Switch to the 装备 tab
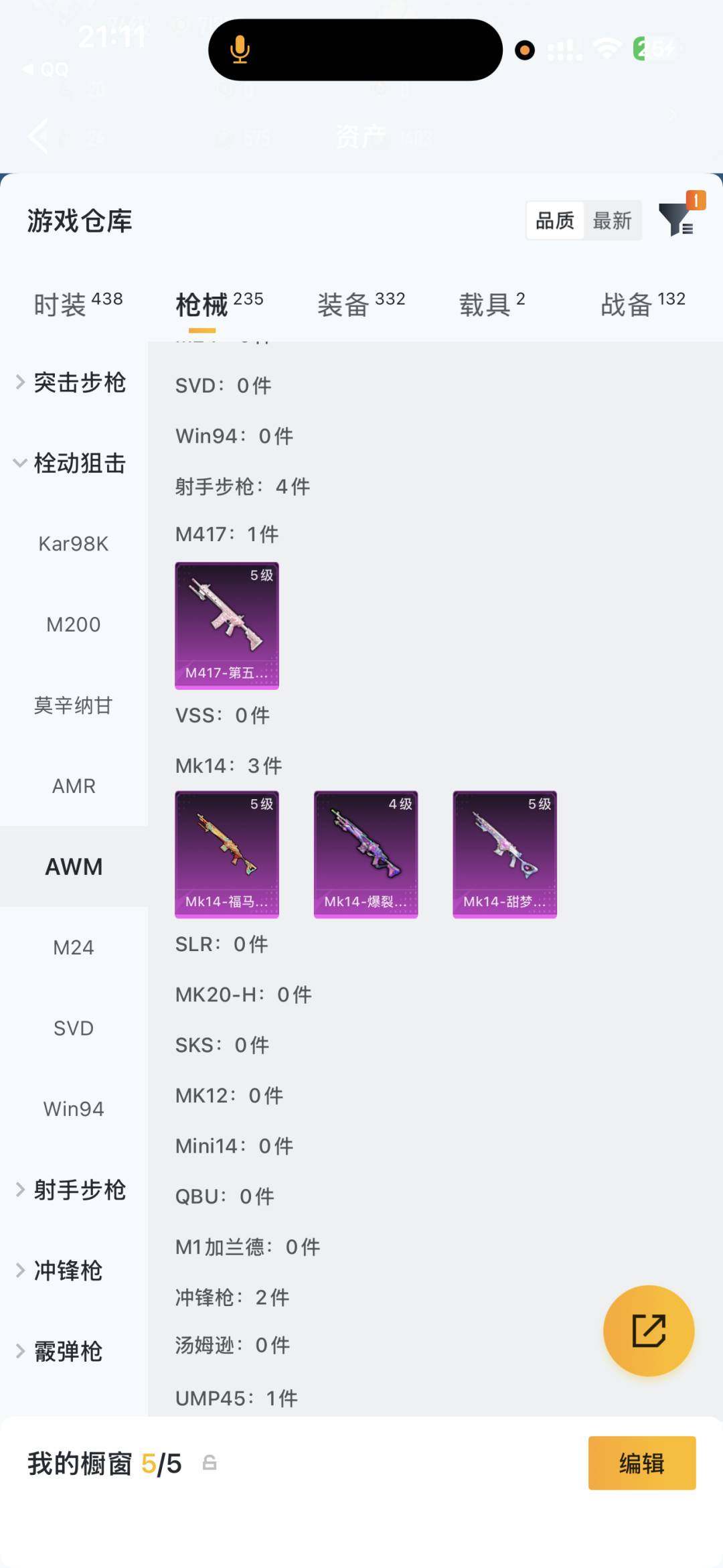 click(x=361, y=304)
